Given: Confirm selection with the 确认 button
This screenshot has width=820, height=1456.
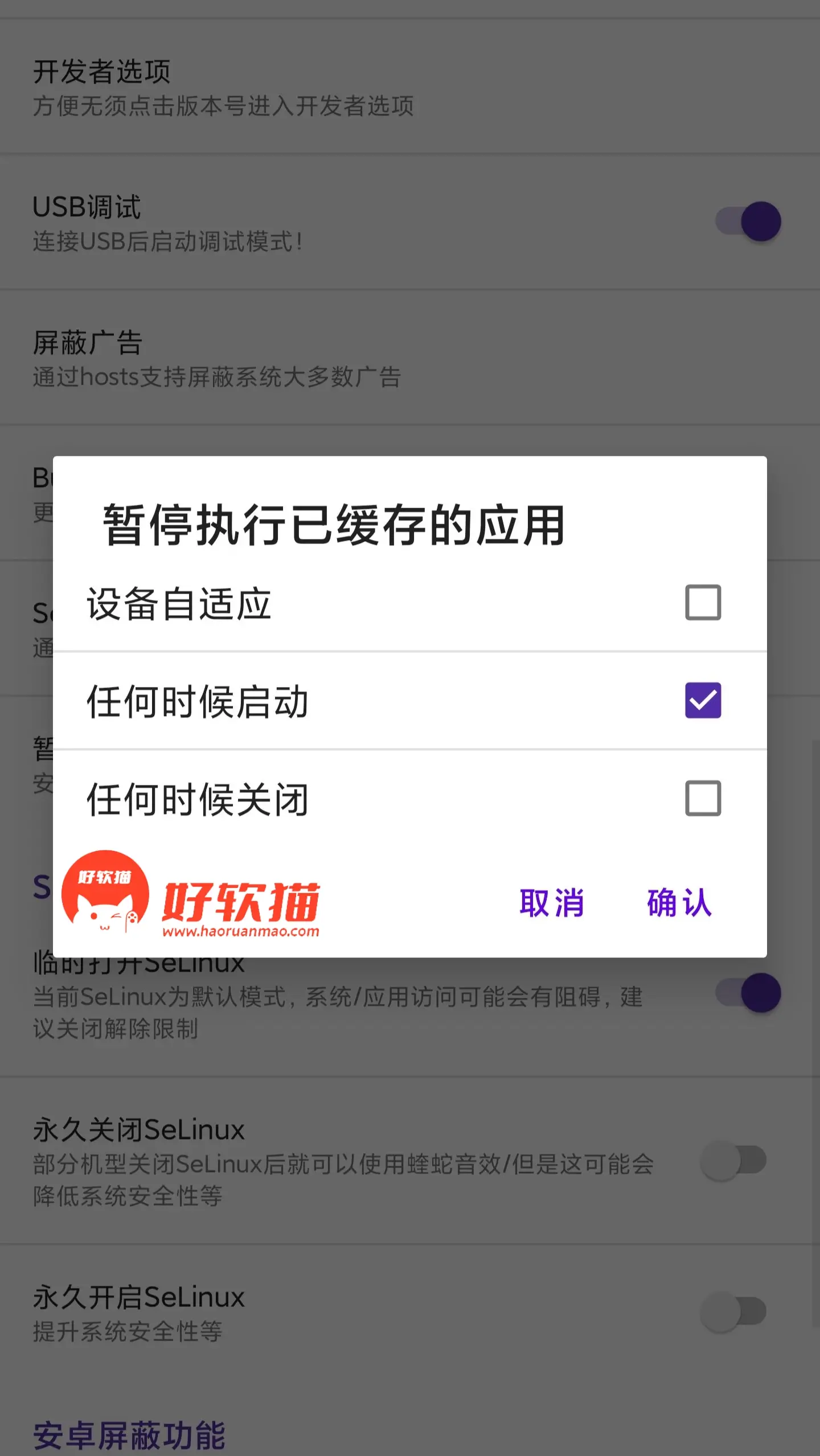Looking at the screenshot, I should (x=679, y=903).
